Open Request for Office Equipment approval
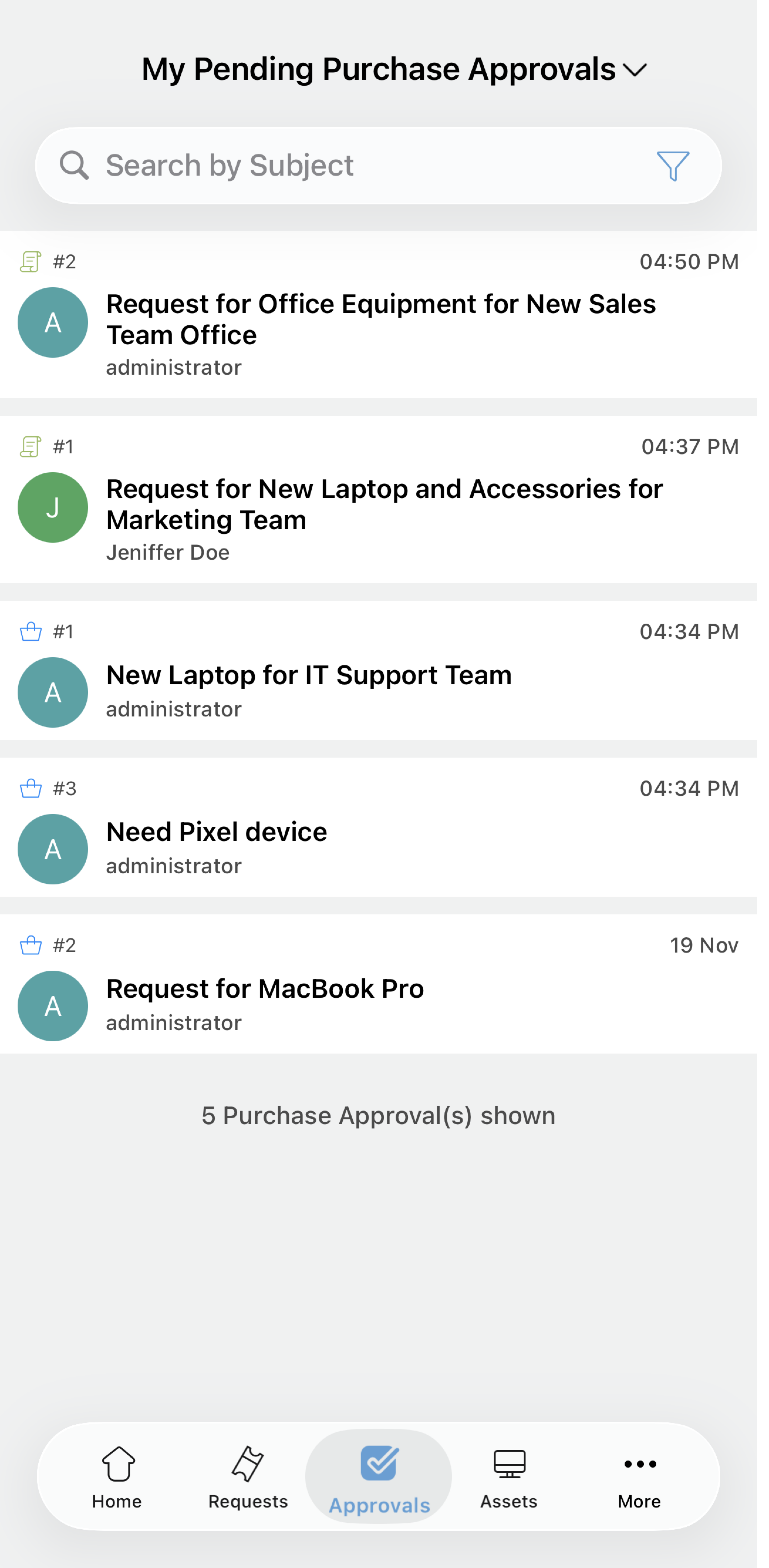This screenshot has height=1568, width=769. (381, 319)
